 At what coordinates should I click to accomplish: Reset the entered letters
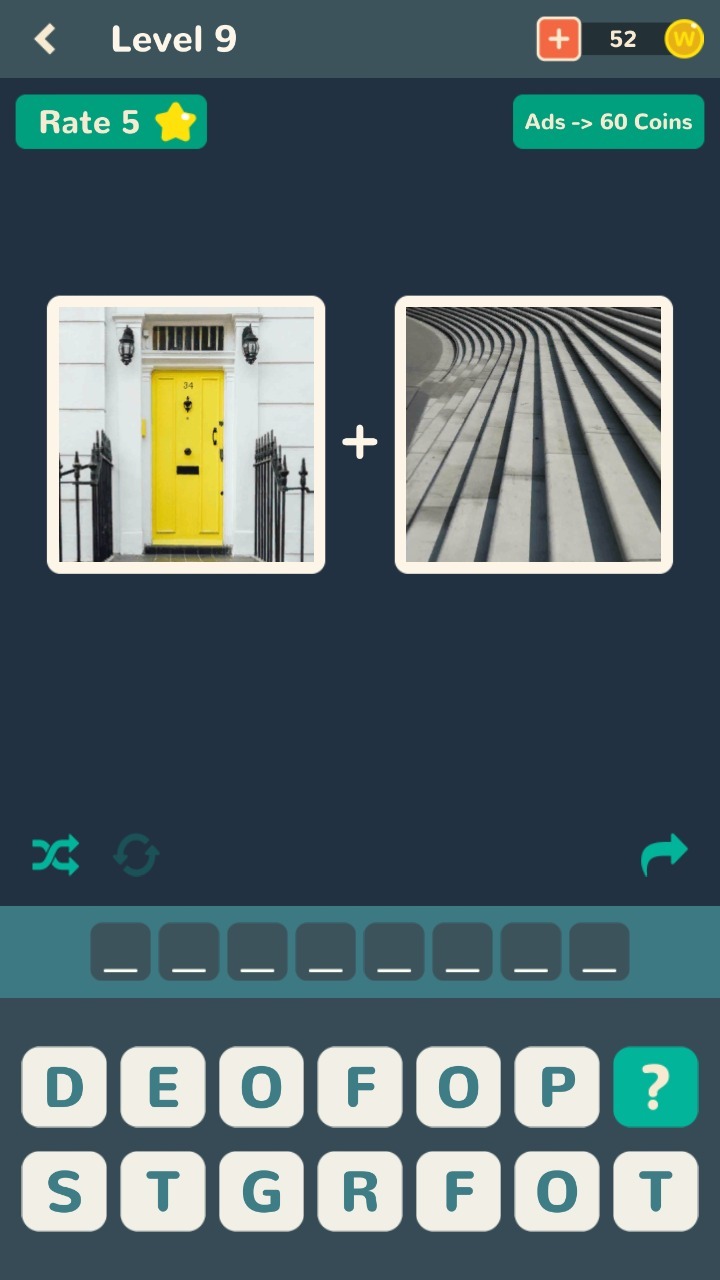tap(136, 855)
